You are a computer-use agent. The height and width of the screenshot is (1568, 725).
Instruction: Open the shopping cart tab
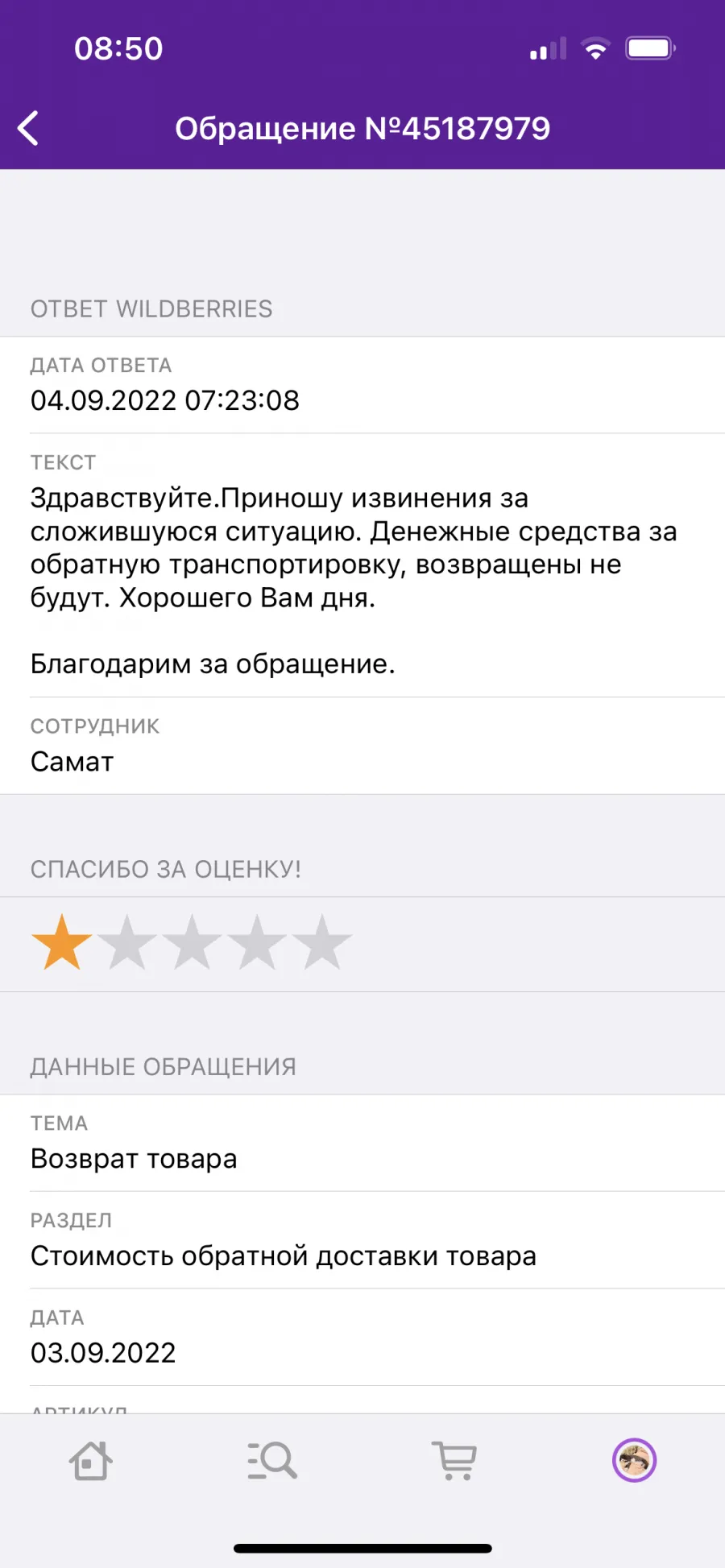[454, 1460]
